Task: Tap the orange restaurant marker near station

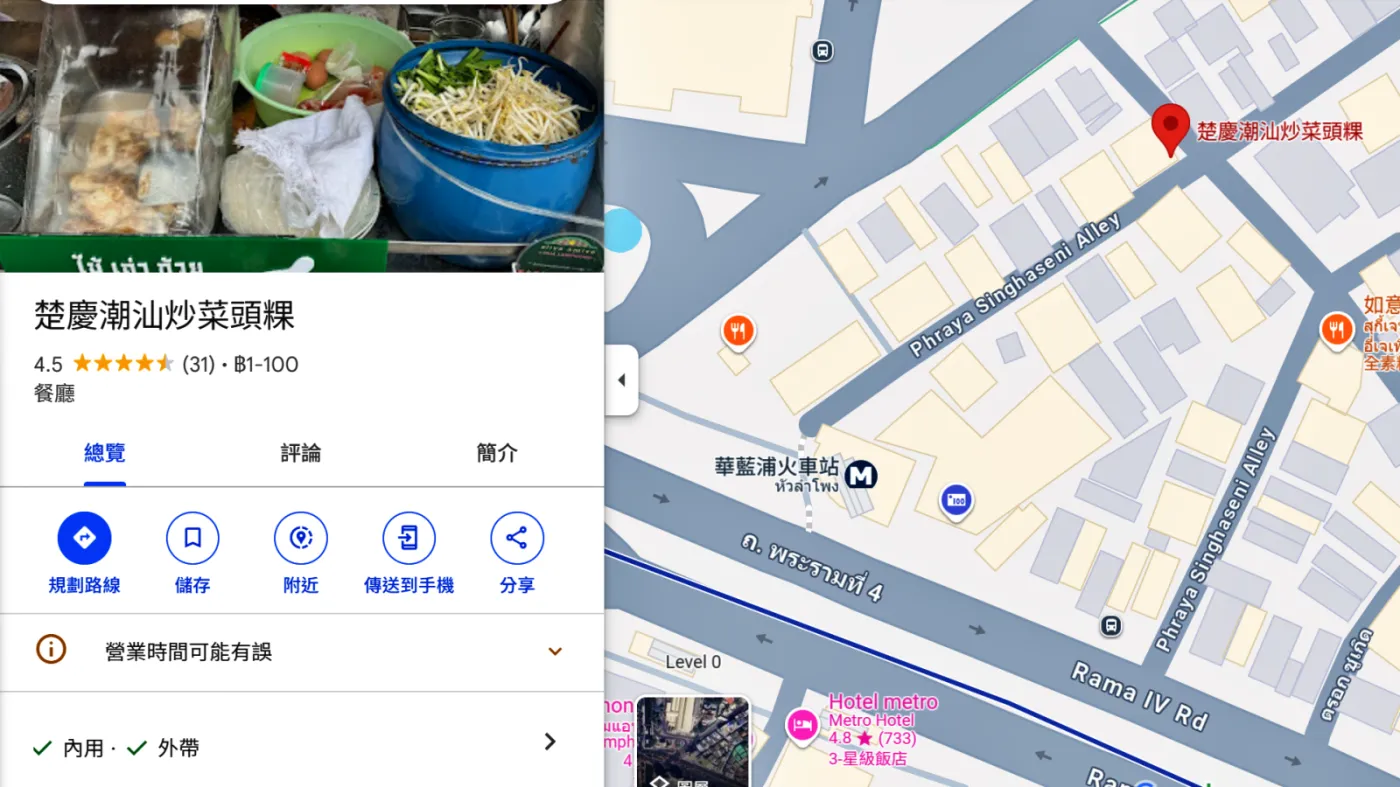Action: tap(738, 331)
